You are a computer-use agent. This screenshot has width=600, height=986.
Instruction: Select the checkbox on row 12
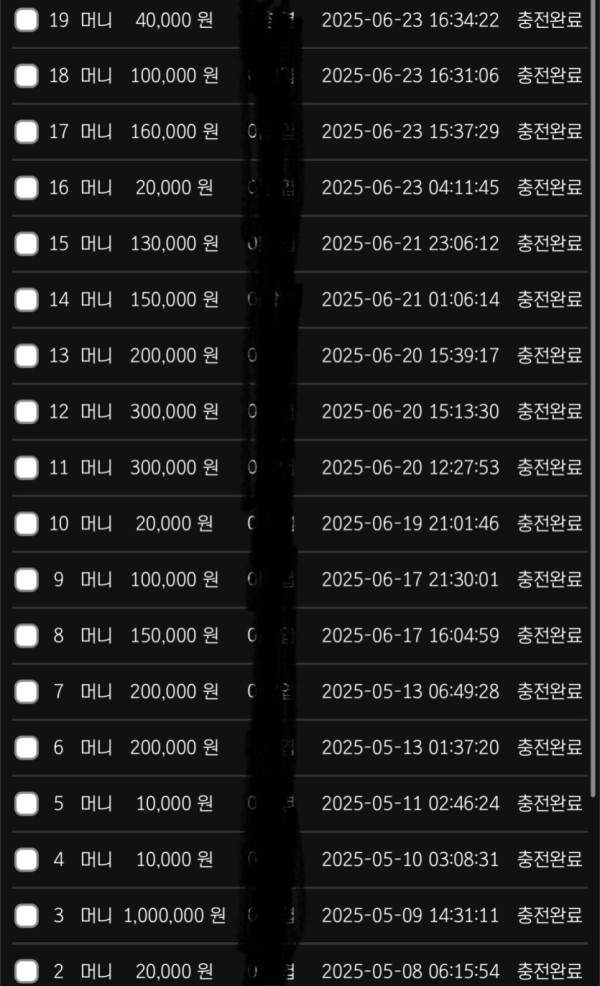(x=27, y=411)
